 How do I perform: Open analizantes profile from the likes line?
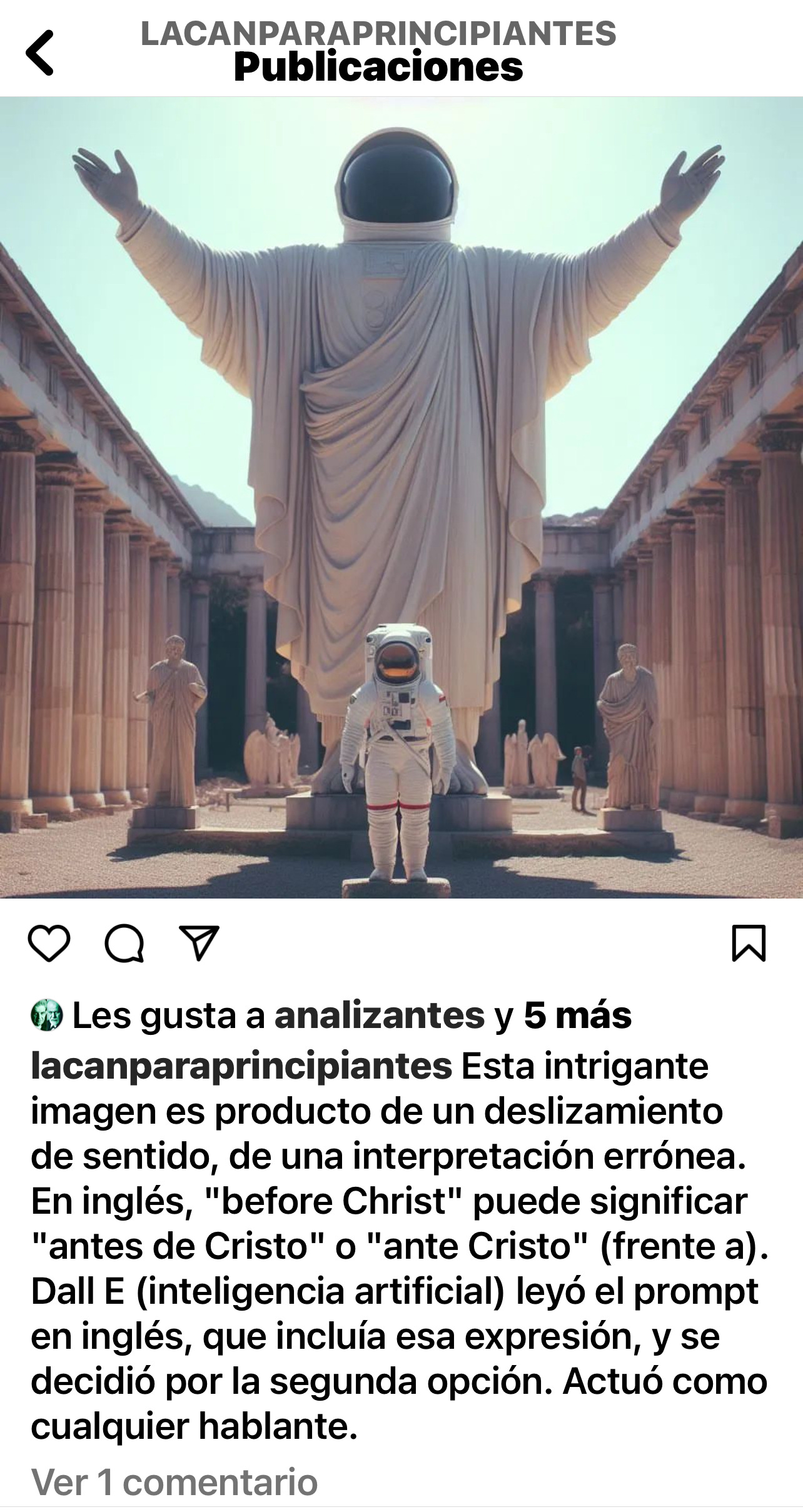380,1016
